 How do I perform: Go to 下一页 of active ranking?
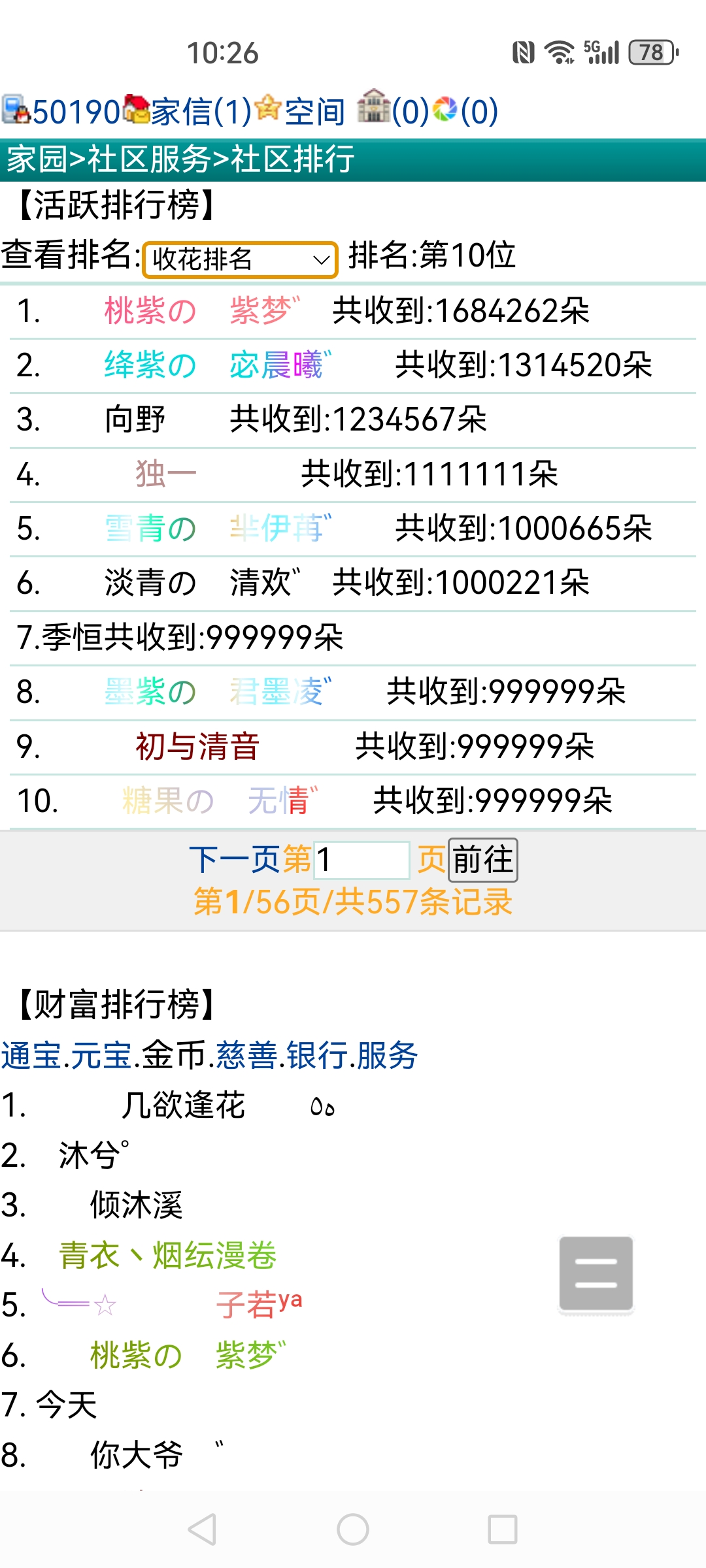click(x=235, y=859)
